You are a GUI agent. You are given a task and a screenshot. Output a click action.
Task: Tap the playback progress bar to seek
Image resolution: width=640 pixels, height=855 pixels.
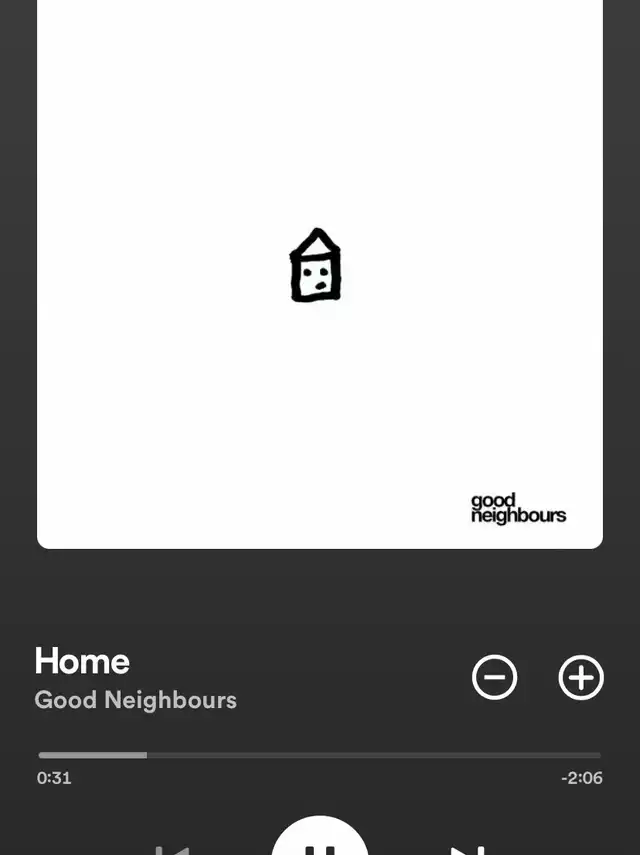(320, 755)
